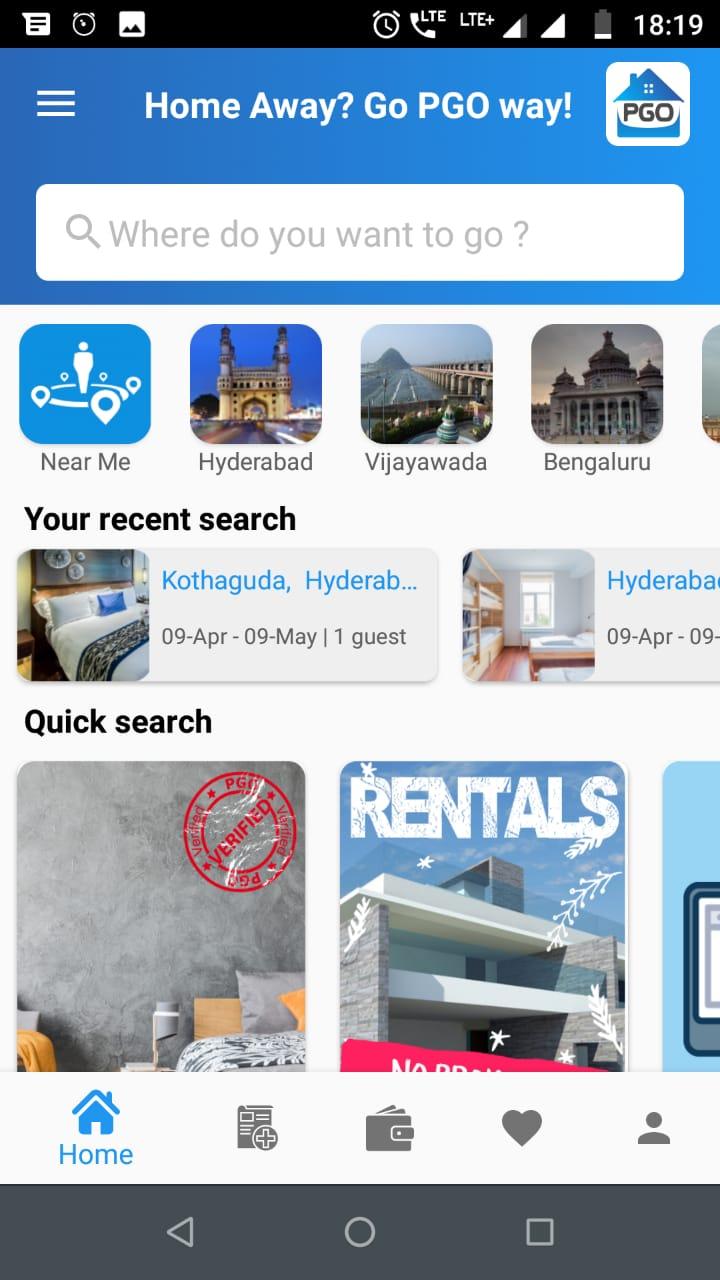Screen dimensions: 720x1280
Task: Go back with the system back button
Action: (180, 1232)
